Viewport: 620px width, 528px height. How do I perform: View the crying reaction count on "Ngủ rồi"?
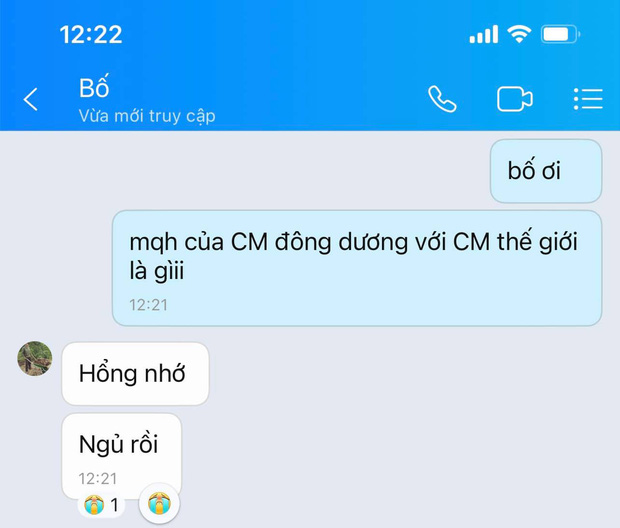coord(102,506)
